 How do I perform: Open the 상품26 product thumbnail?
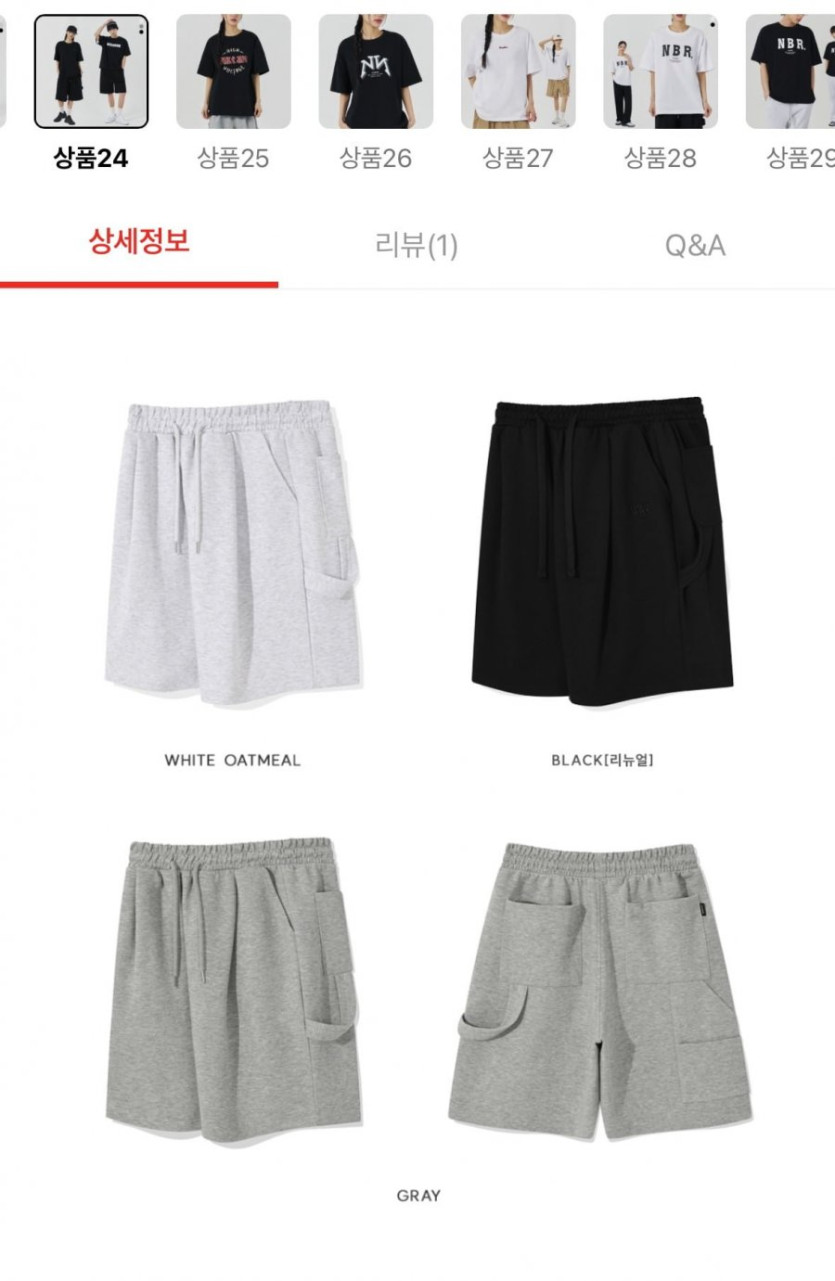(x=375, y=71)
